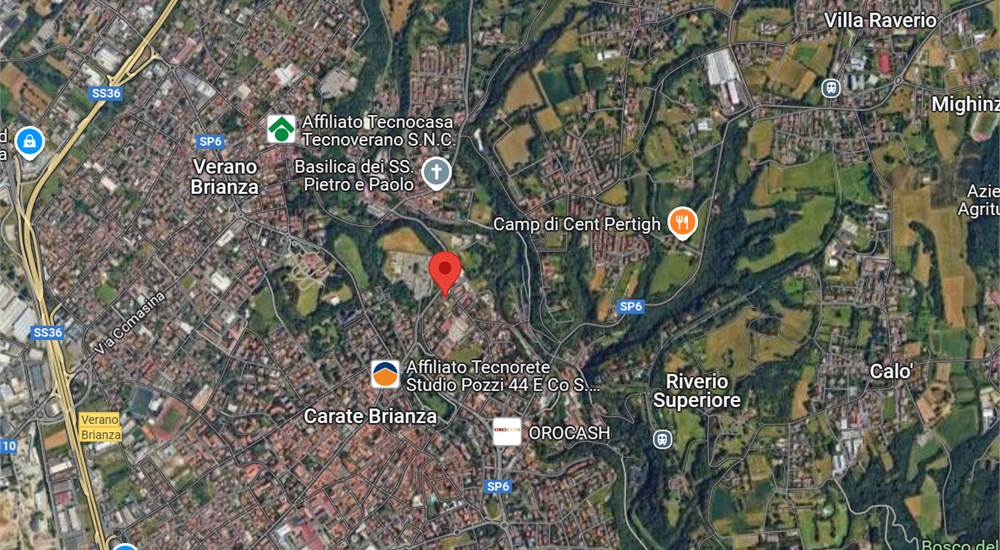Tap train station icon near Villa Raverio
Viewport: 1000px width, 550px height.
(x=831, y=88)
